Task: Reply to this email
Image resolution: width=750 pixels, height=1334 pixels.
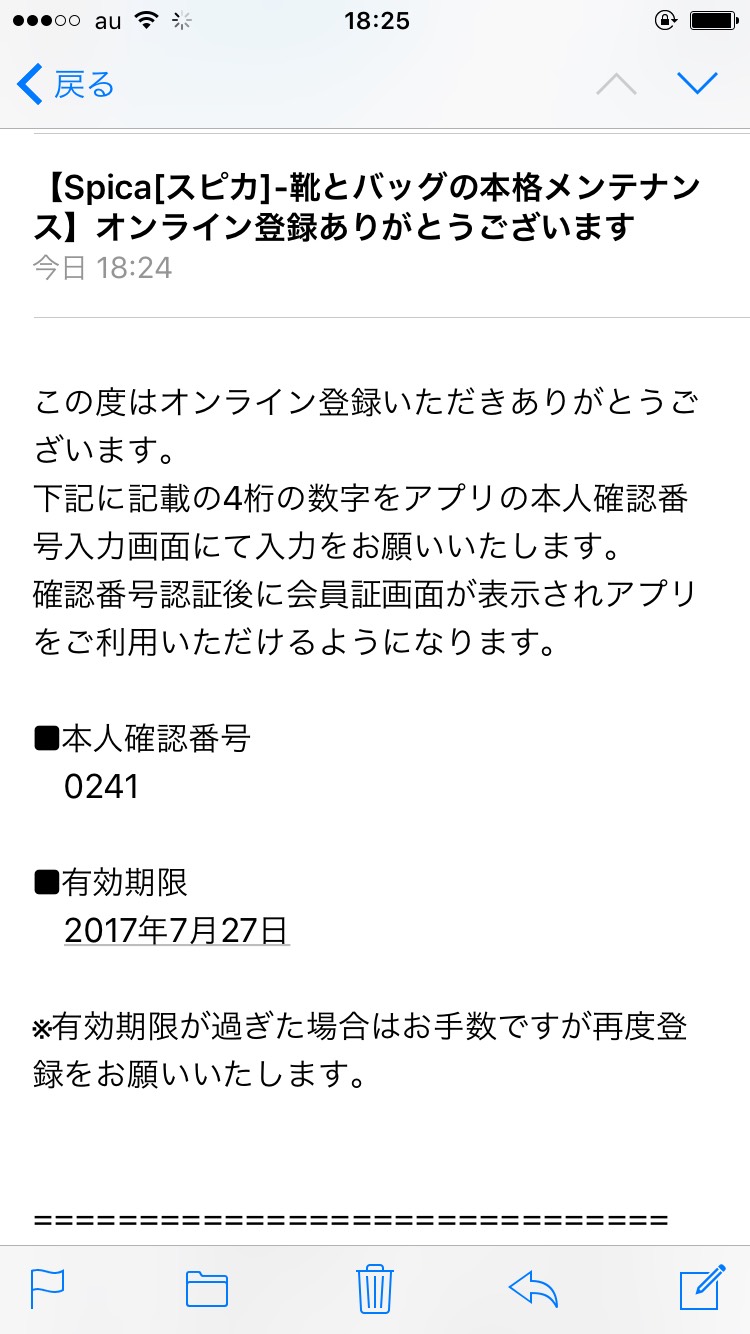Action: [532, 1288]
